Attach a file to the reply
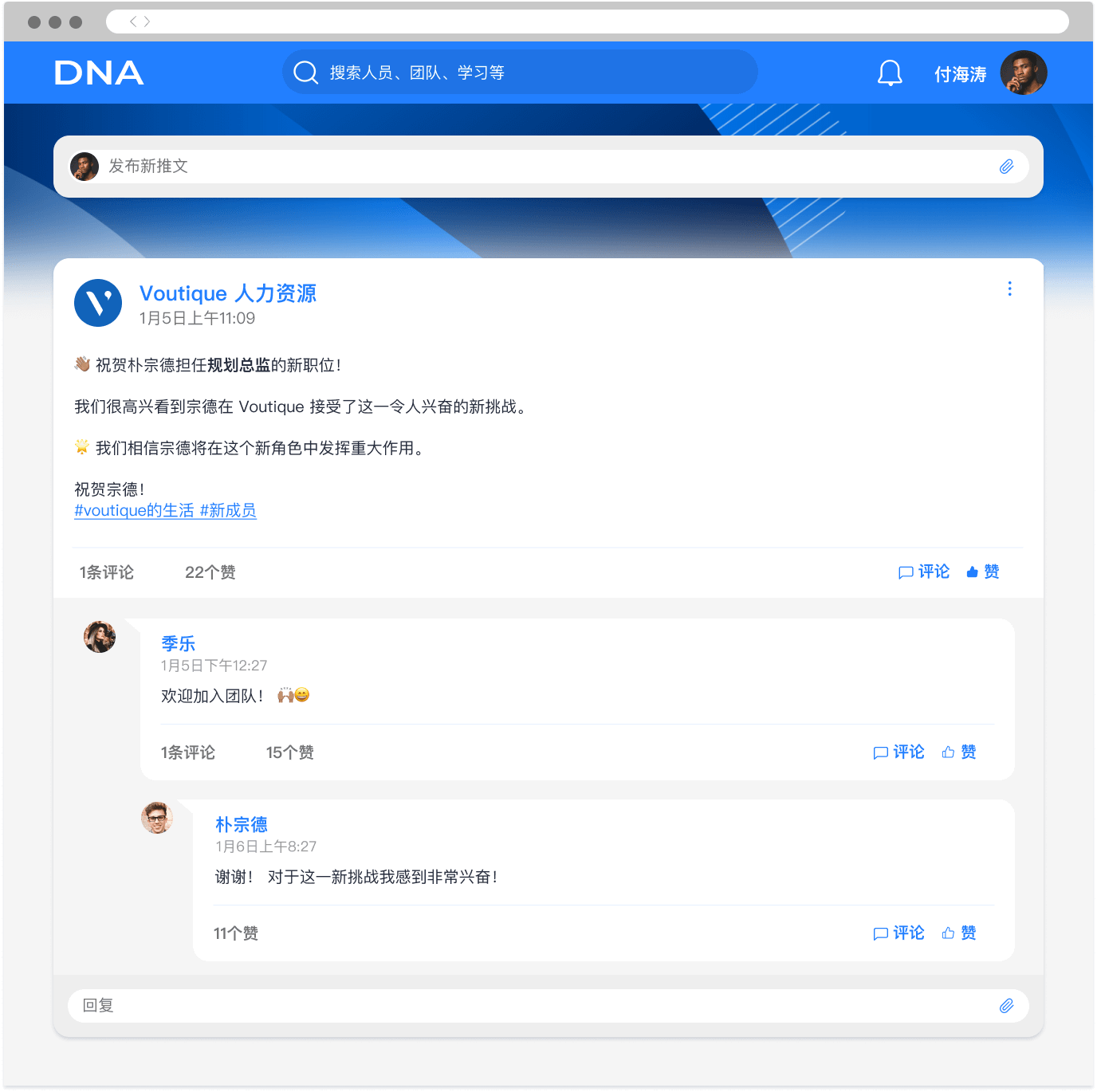Image resolution: width=1097 pixels, height=1092 pixels. [1006, 1006]
